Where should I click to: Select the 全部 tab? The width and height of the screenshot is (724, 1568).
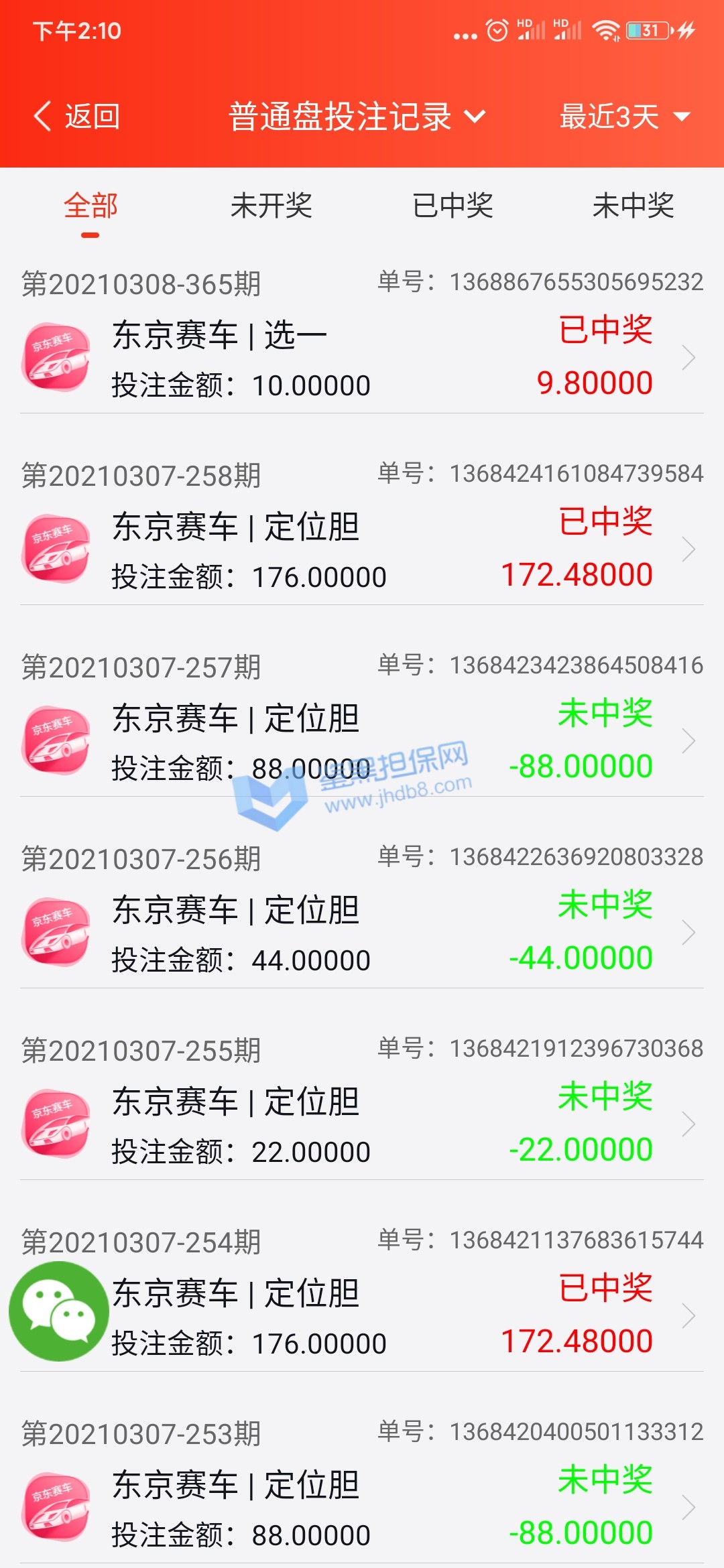pyautogui.click(x=90, y=206)
